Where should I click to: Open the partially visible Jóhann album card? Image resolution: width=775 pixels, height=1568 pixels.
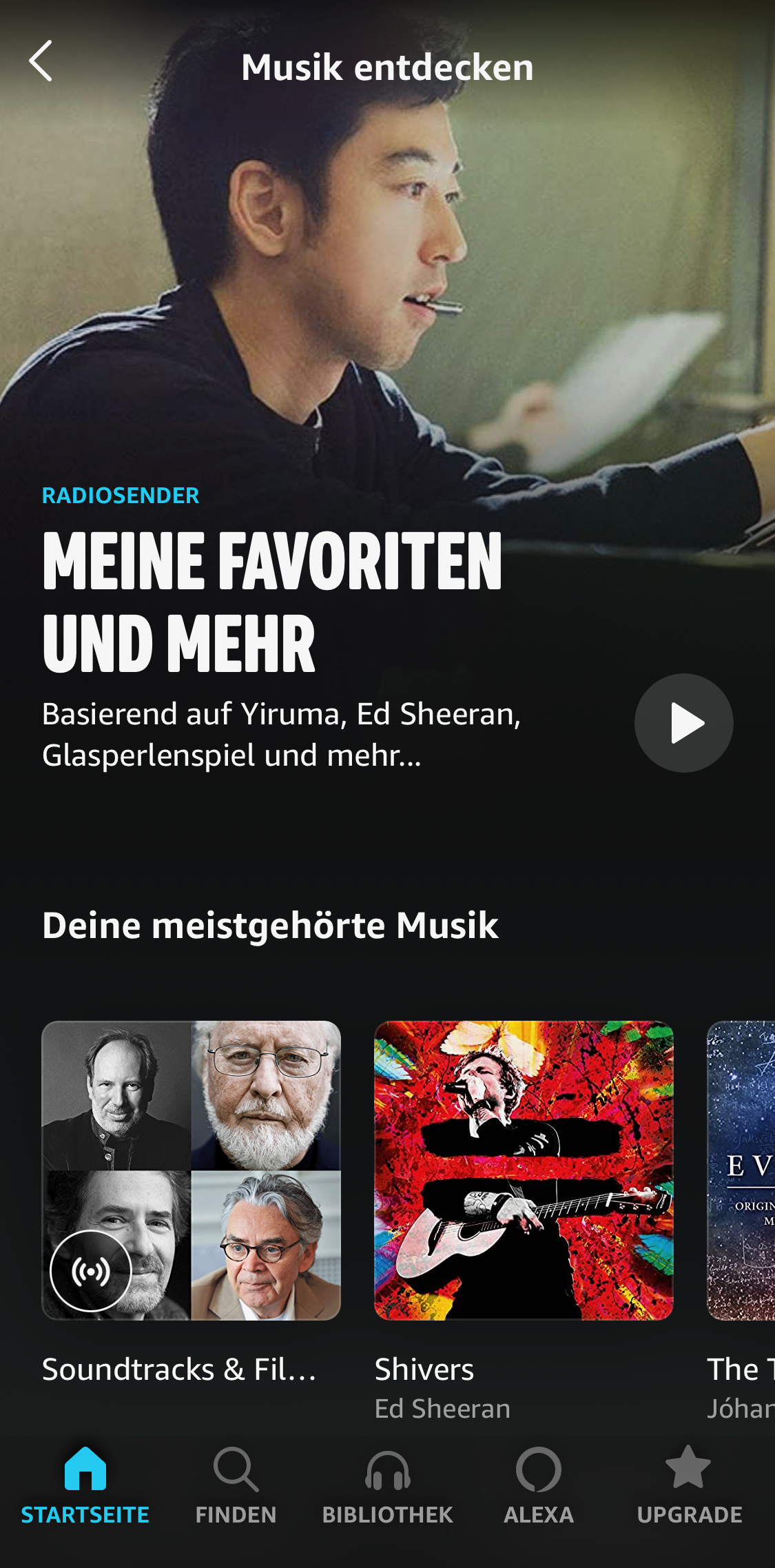(x=741, y=1170)
